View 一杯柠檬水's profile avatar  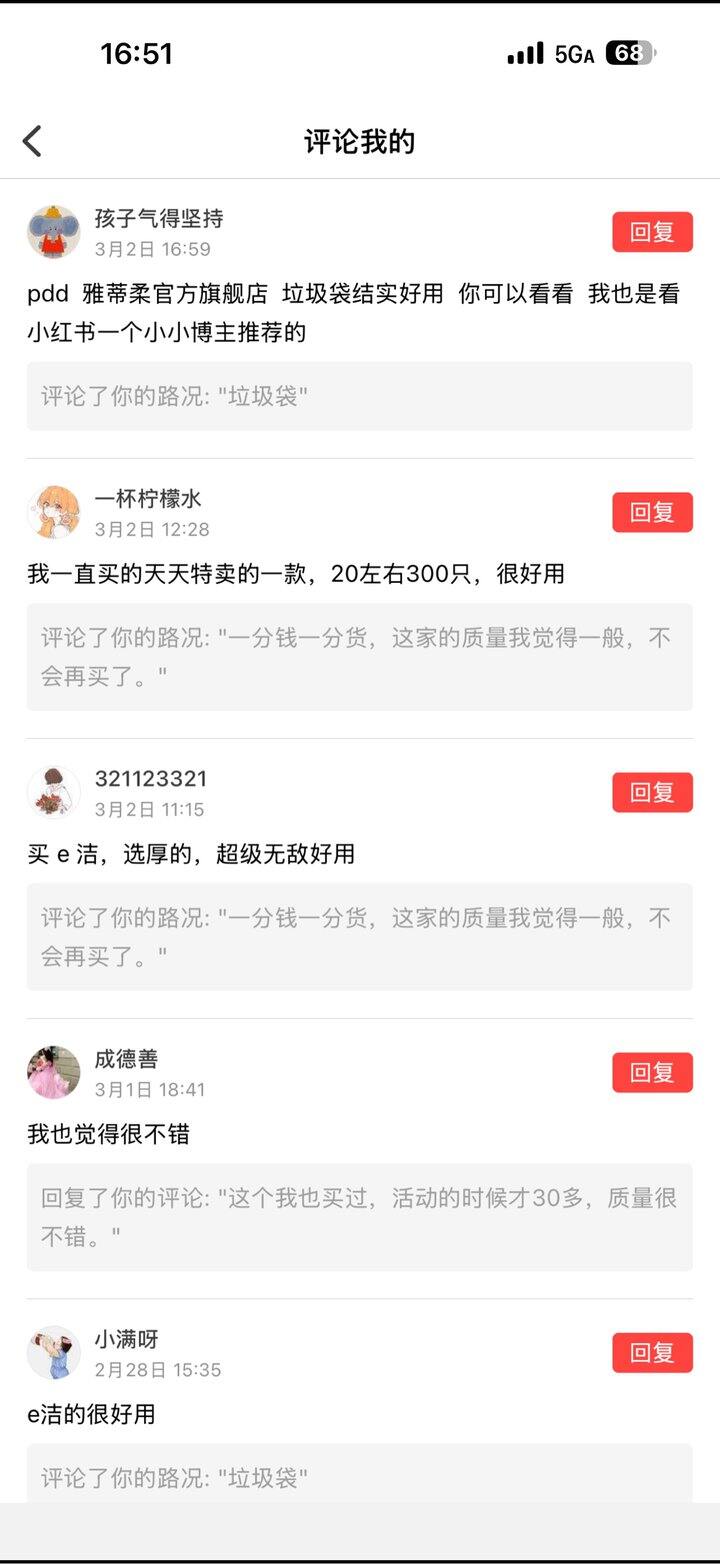coord(53,512)
